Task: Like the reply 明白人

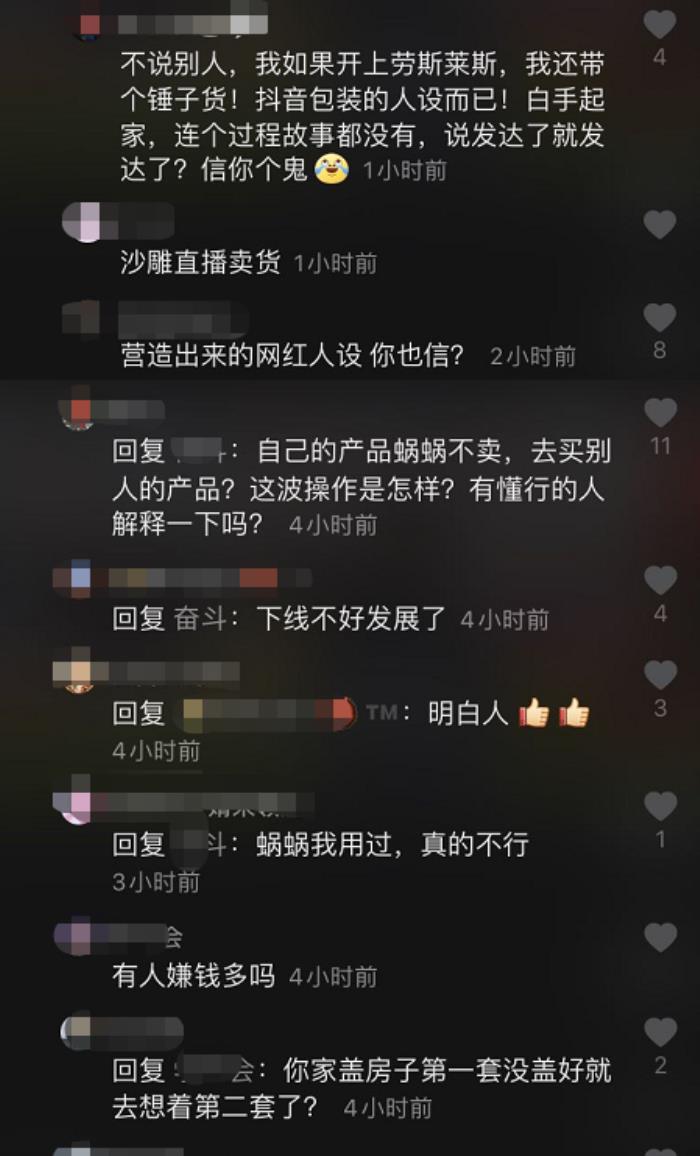Action: (660, 675)
